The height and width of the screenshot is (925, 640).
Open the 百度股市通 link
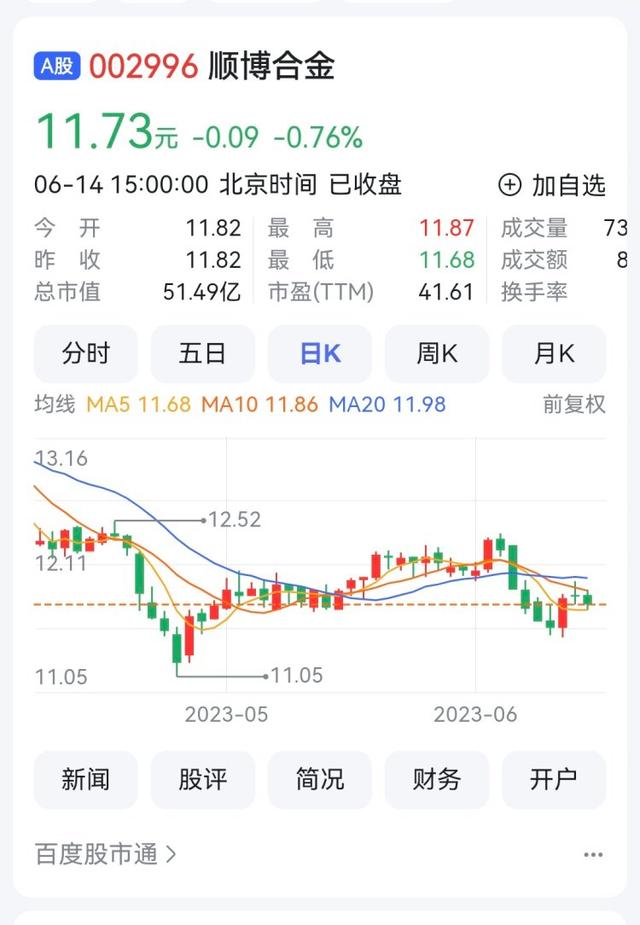click(106, 854)
